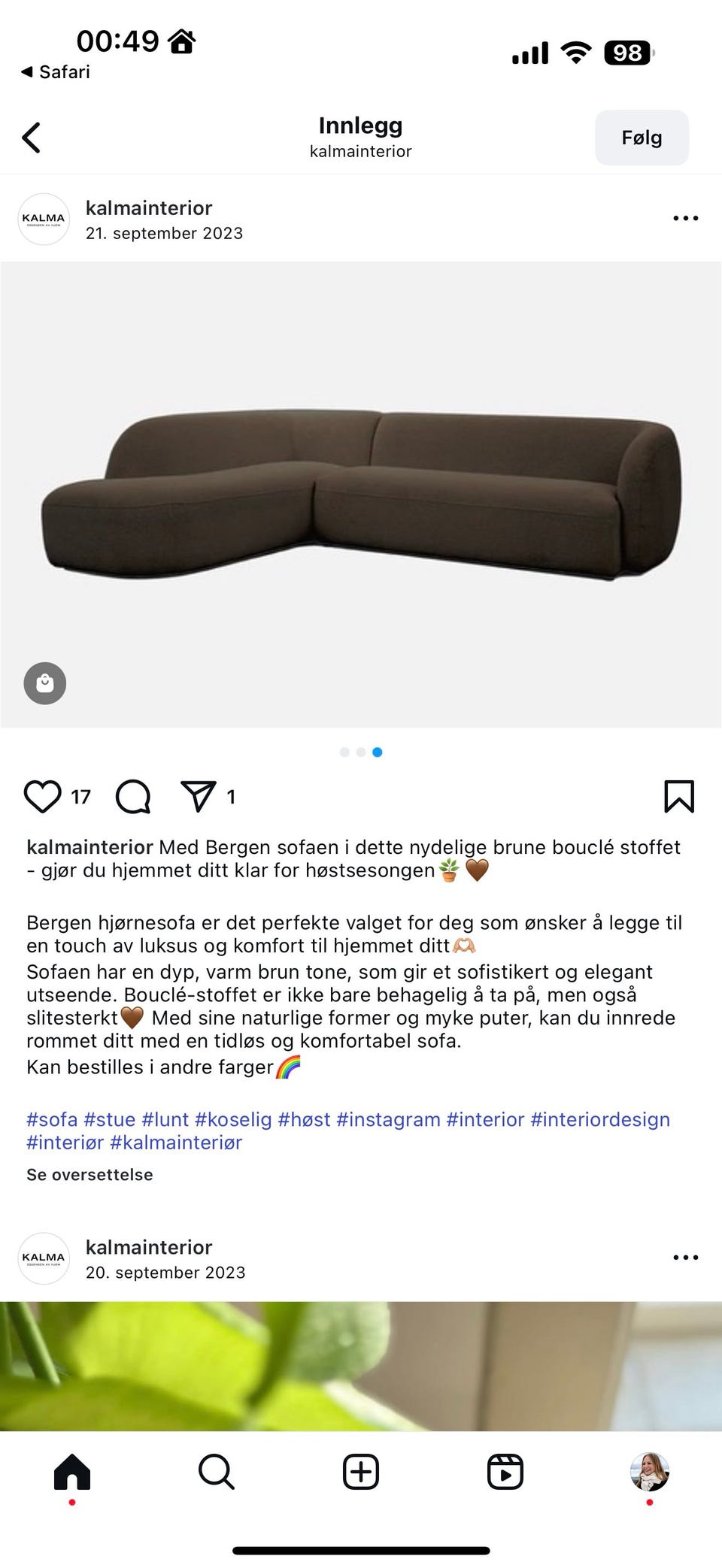The image size is (722, 1568).
Task: Open Reels from the bottom navigation bar
Action: pyautogui.click(x=505, y=1471)
